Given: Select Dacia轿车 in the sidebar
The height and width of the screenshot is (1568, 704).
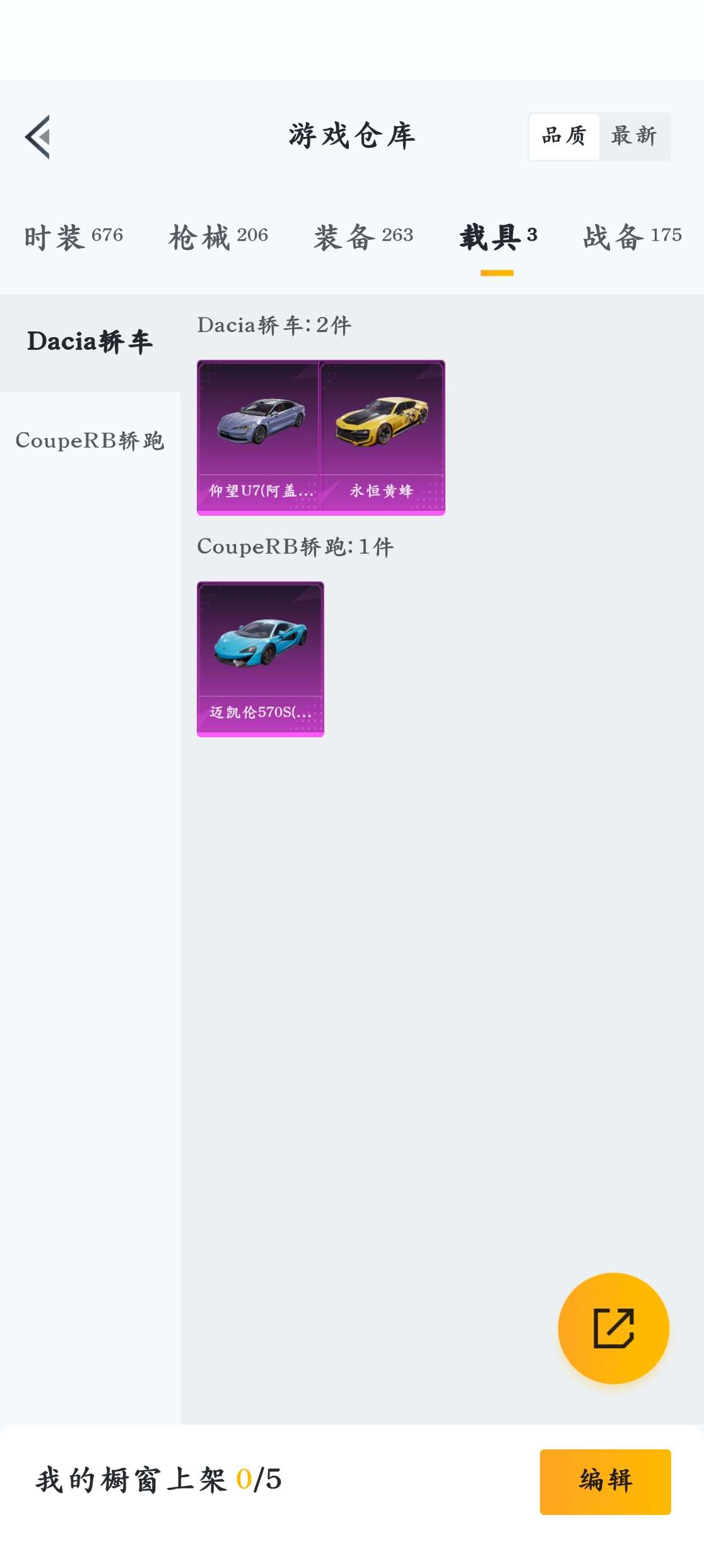Looking at the screenshot, I should coord(90,342).
